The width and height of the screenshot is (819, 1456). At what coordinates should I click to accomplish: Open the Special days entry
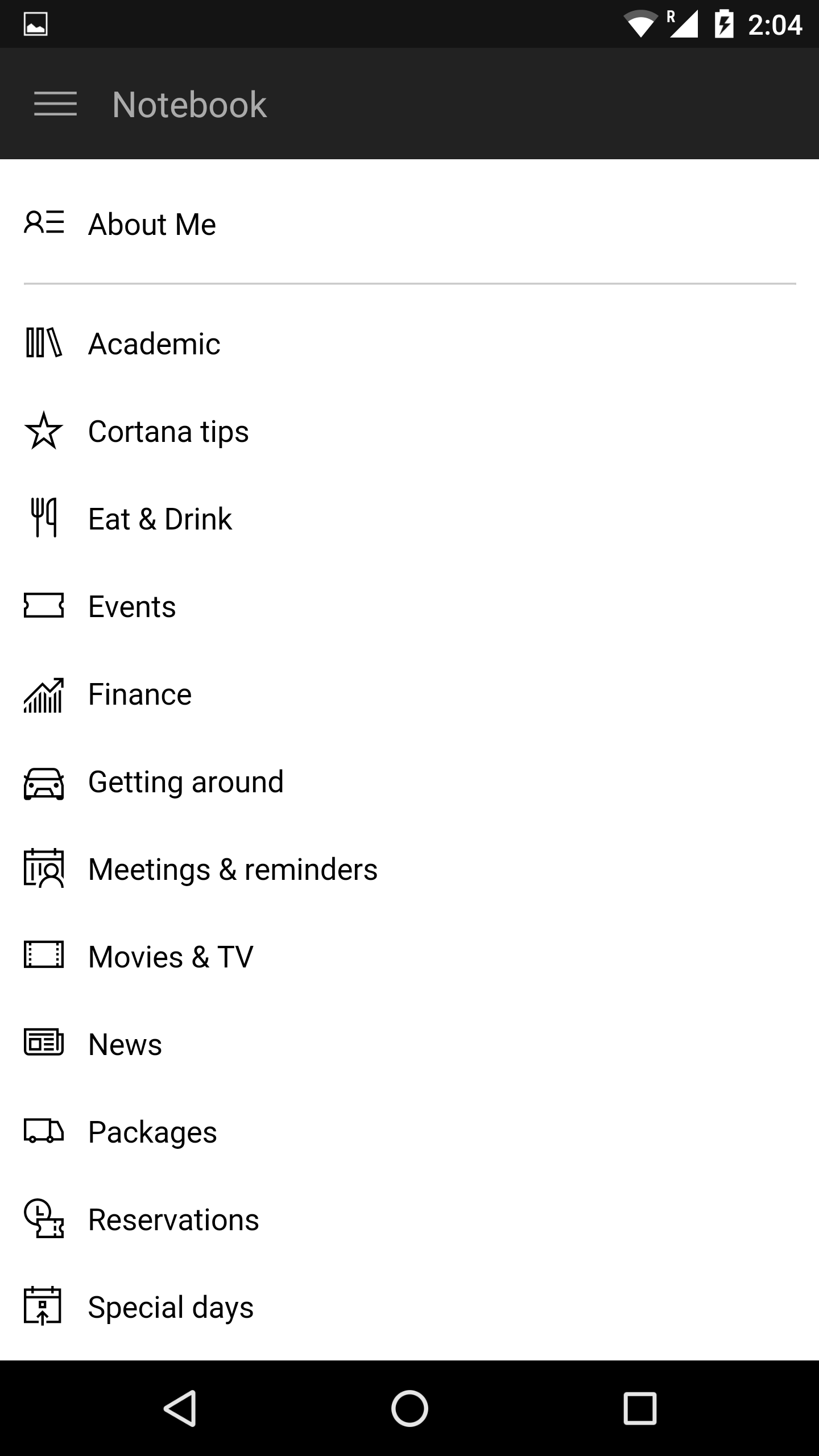(x=171, y=1307)
